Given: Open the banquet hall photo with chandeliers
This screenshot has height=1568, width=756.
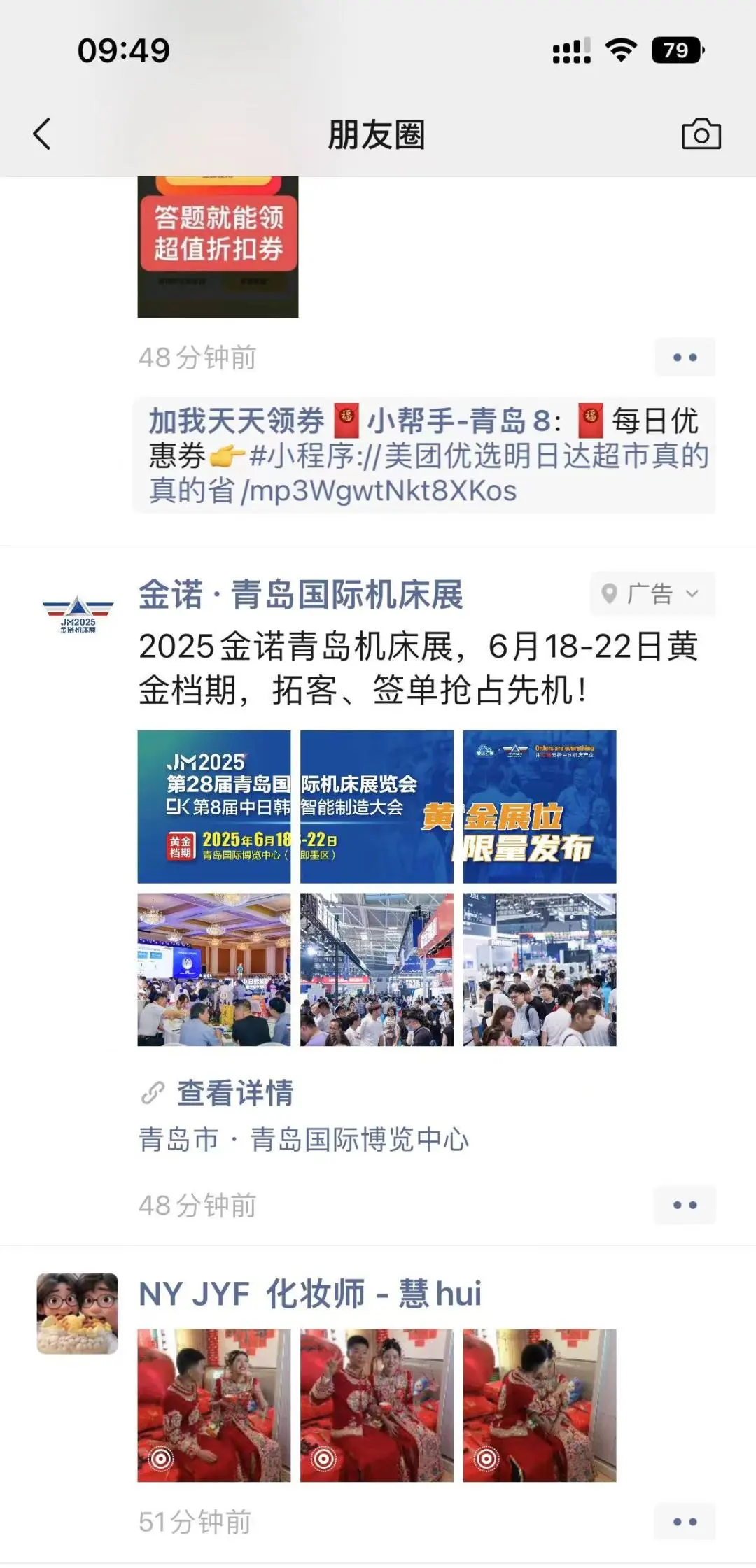Looking at the screenshot, I should (x=214, y=970).
